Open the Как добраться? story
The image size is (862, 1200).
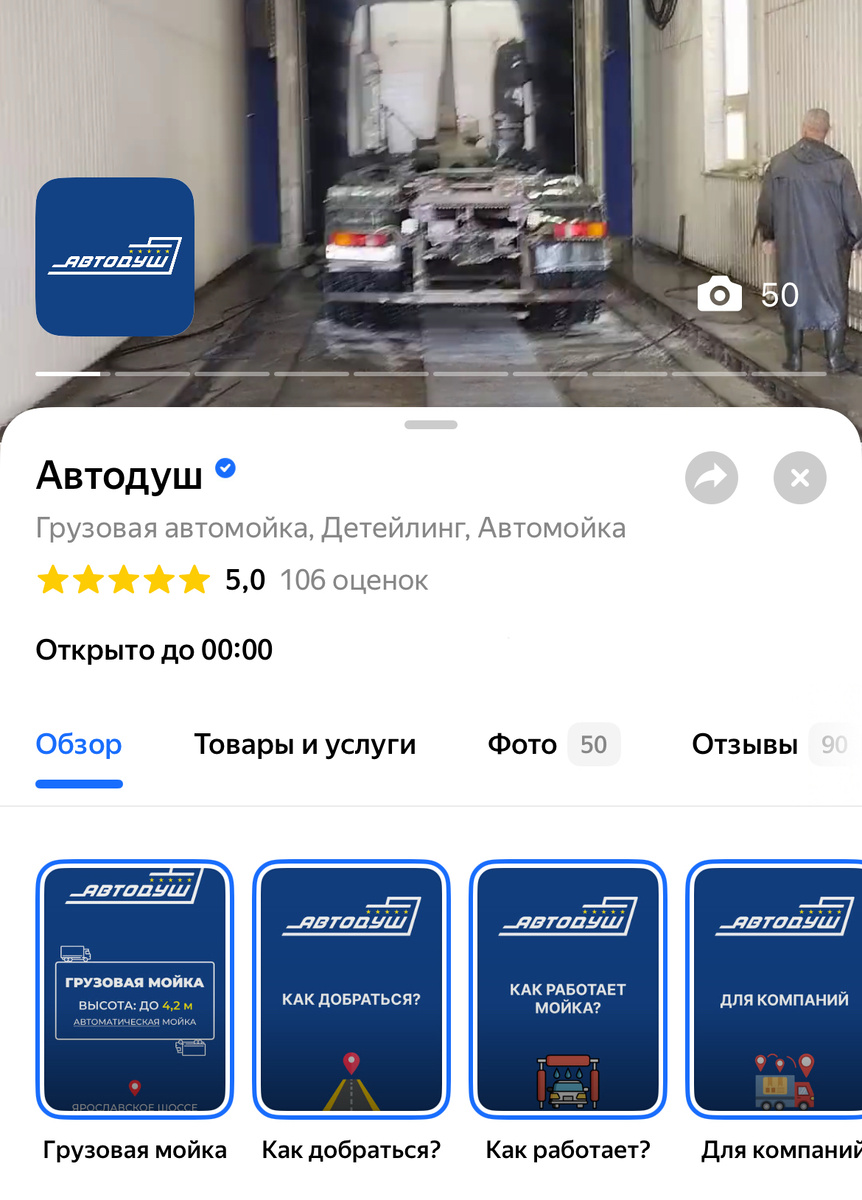(x=351, y=989)
